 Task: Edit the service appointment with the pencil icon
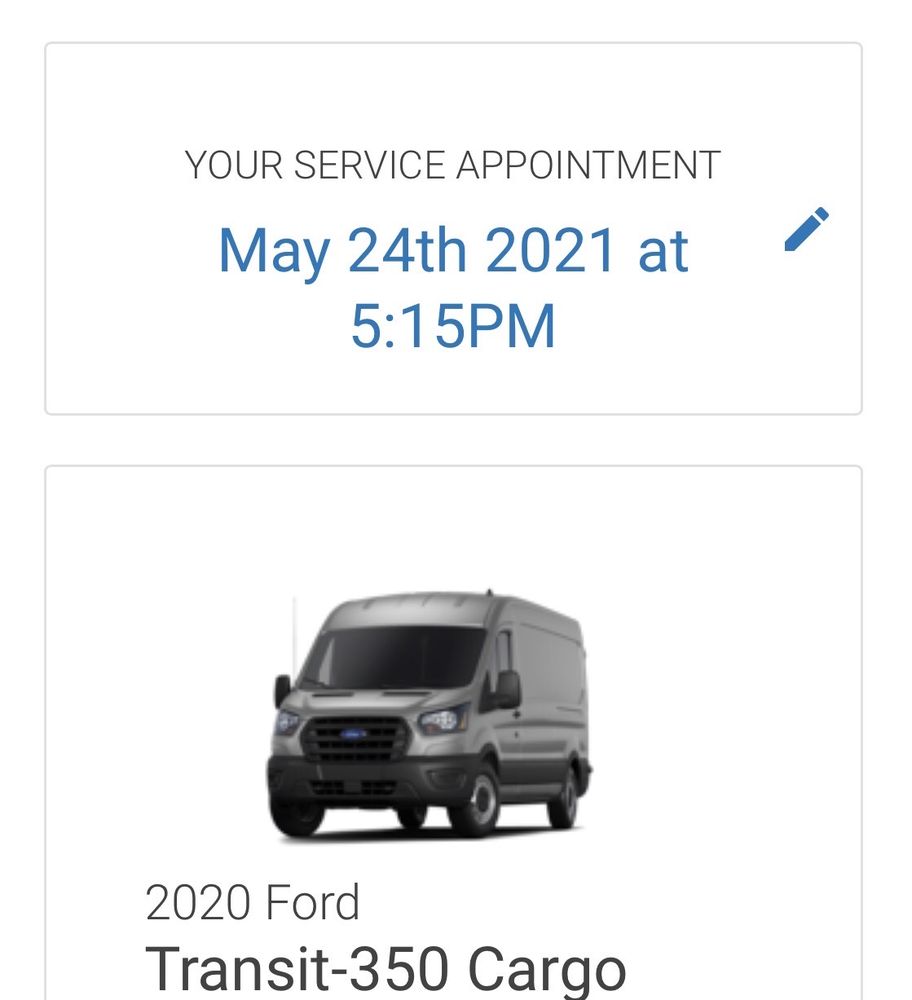(806, 229)
